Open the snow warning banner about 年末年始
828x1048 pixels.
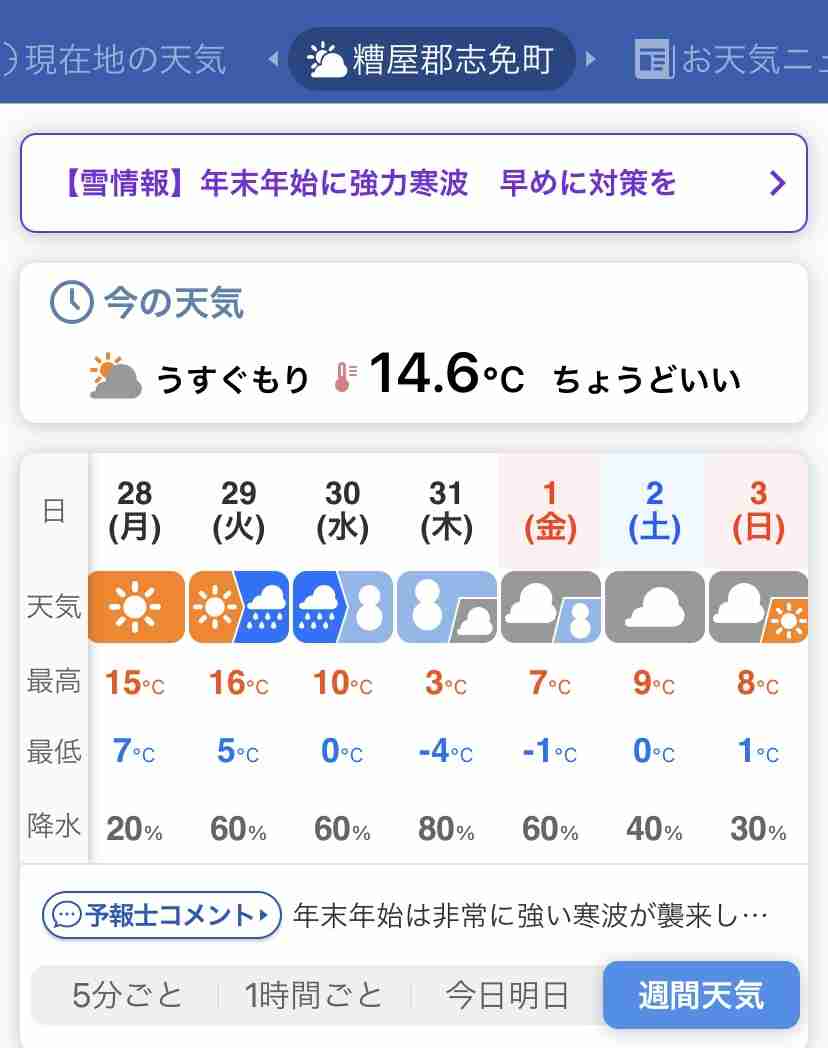[414, 182]
